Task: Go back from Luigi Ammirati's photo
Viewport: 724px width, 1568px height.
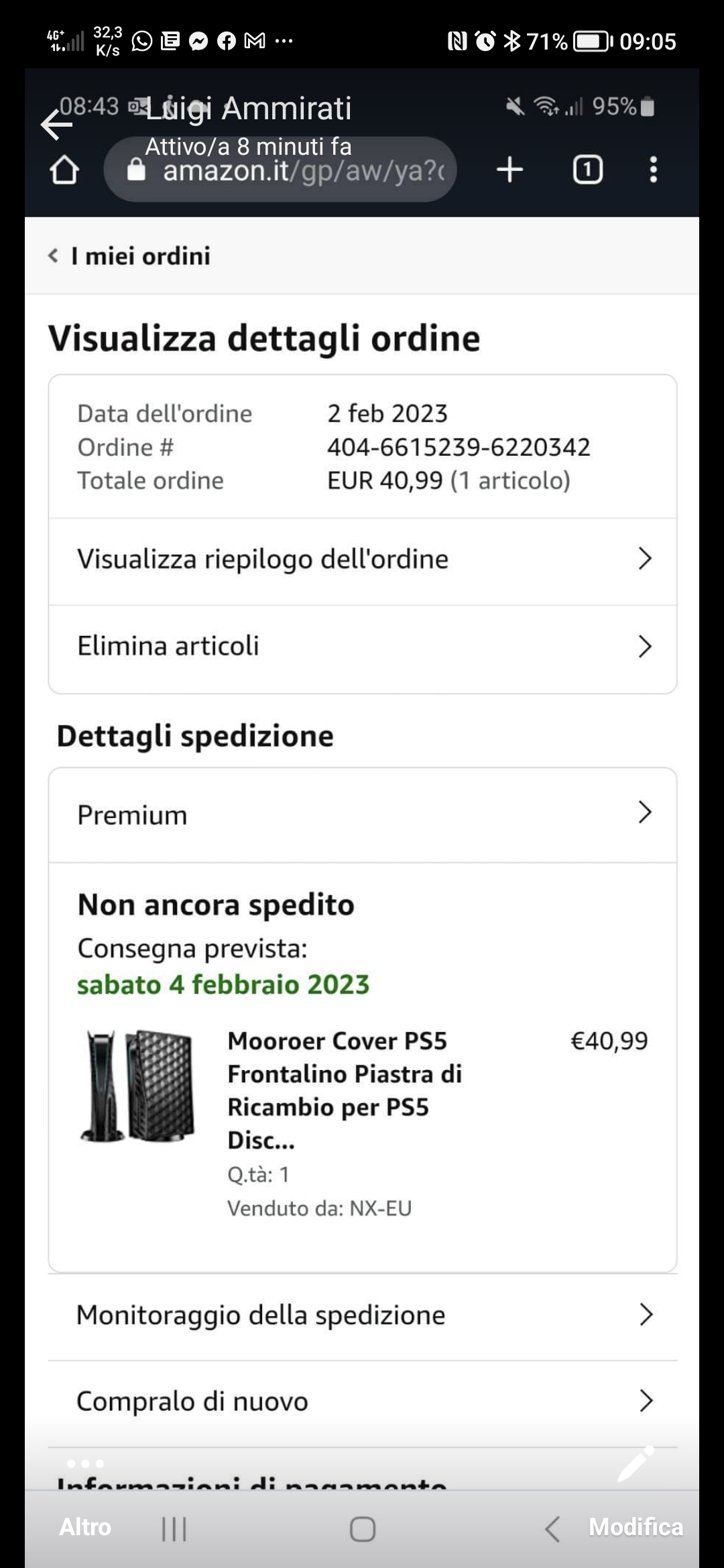Action: pyautogui.click(x=57, y=125)
